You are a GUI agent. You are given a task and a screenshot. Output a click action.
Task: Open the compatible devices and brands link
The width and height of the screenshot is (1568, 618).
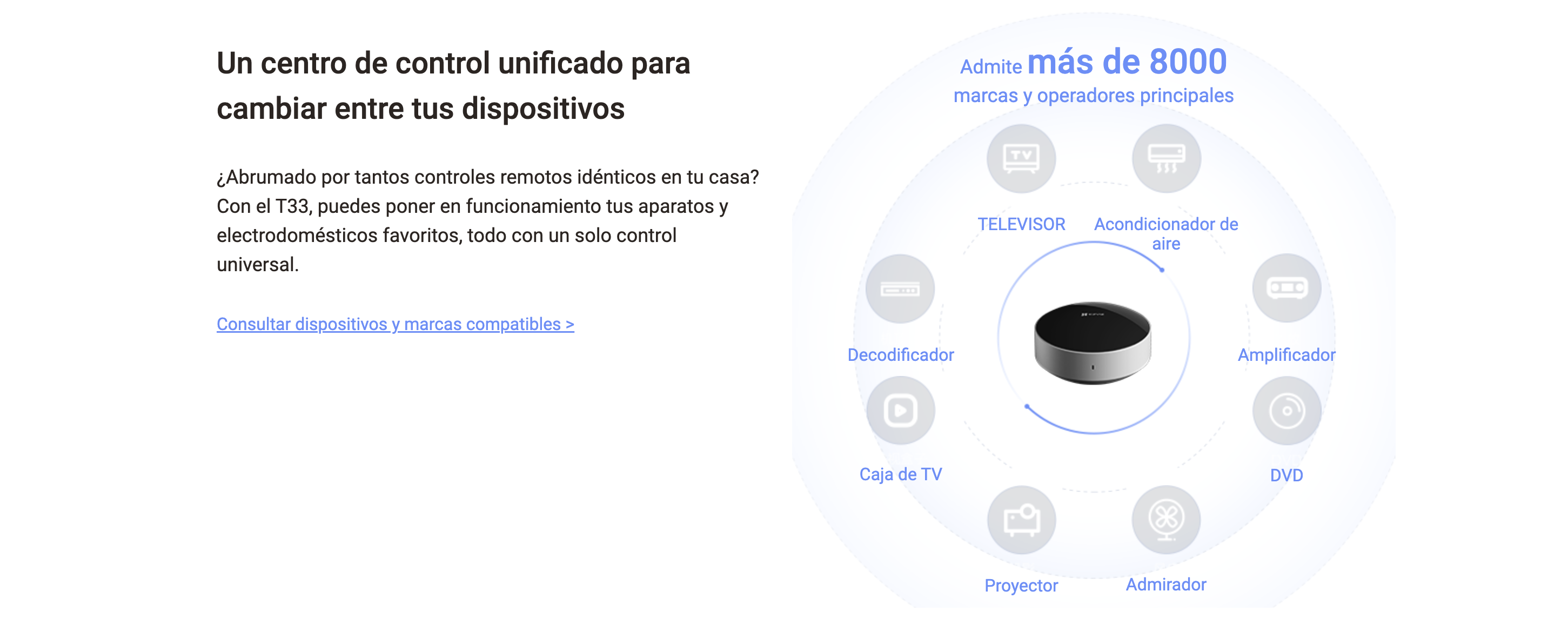pyautogui.click(x=395, y=324)
